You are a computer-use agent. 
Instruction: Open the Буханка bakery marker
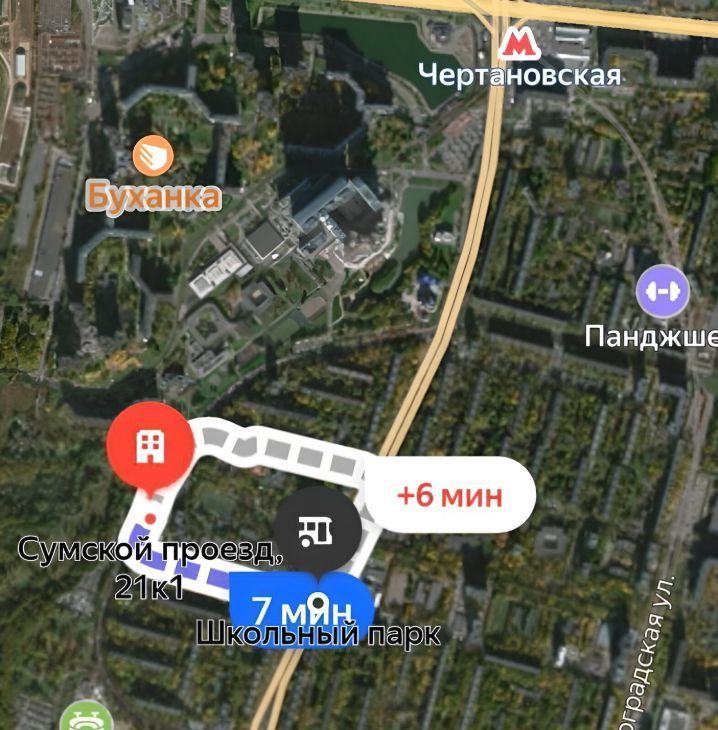(153, 155)
